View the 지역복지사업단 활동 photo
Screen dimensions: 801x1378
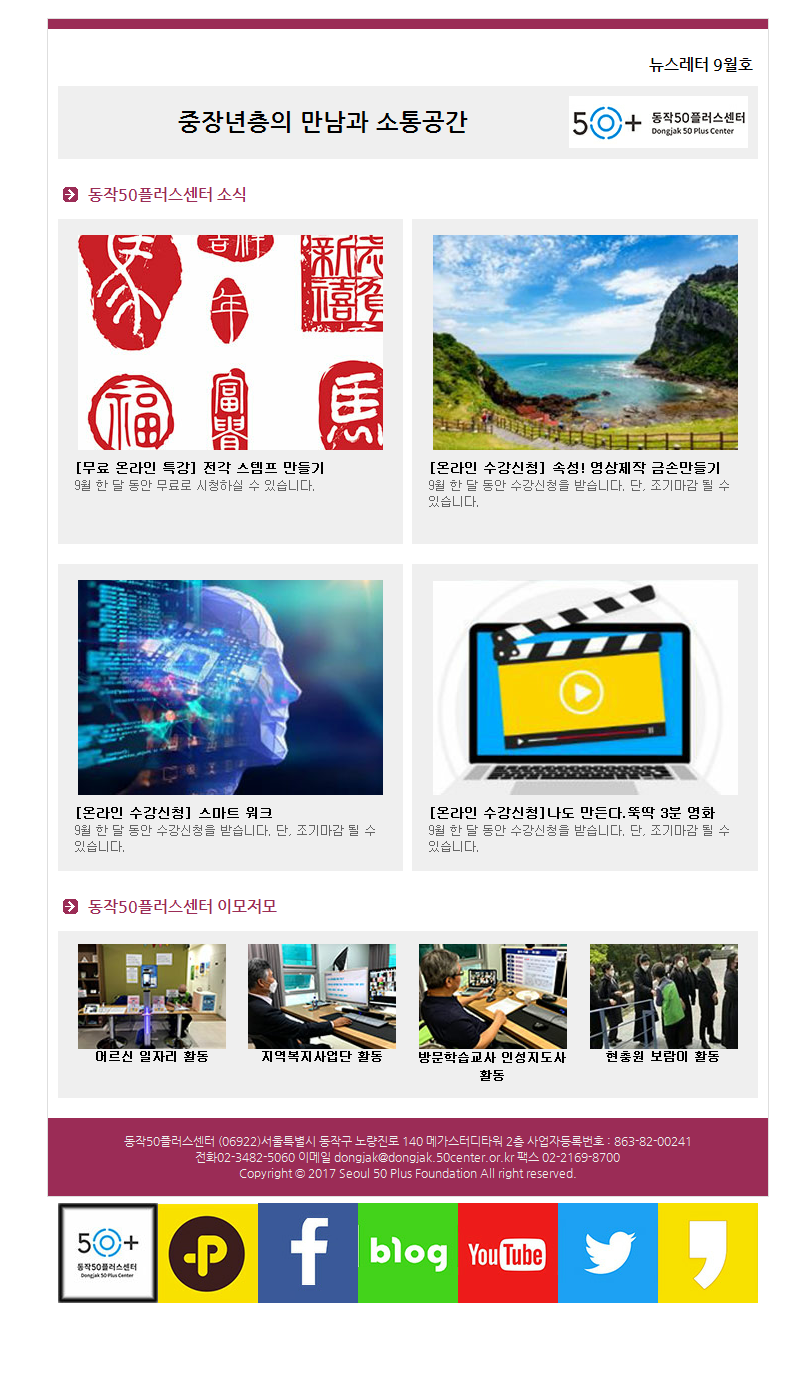click(x=322, y=996)
